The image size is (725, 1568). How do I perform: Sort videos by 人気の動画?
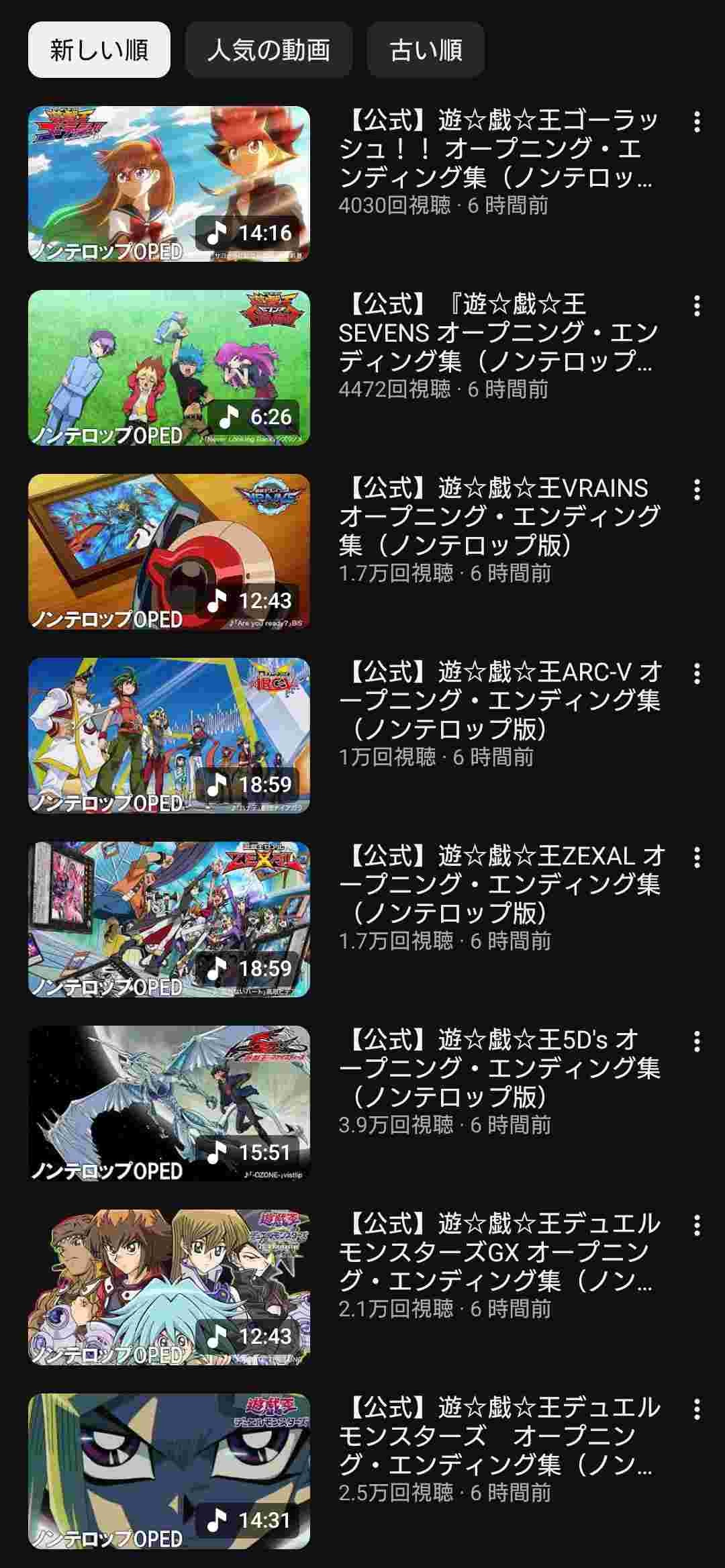[269, 50]
